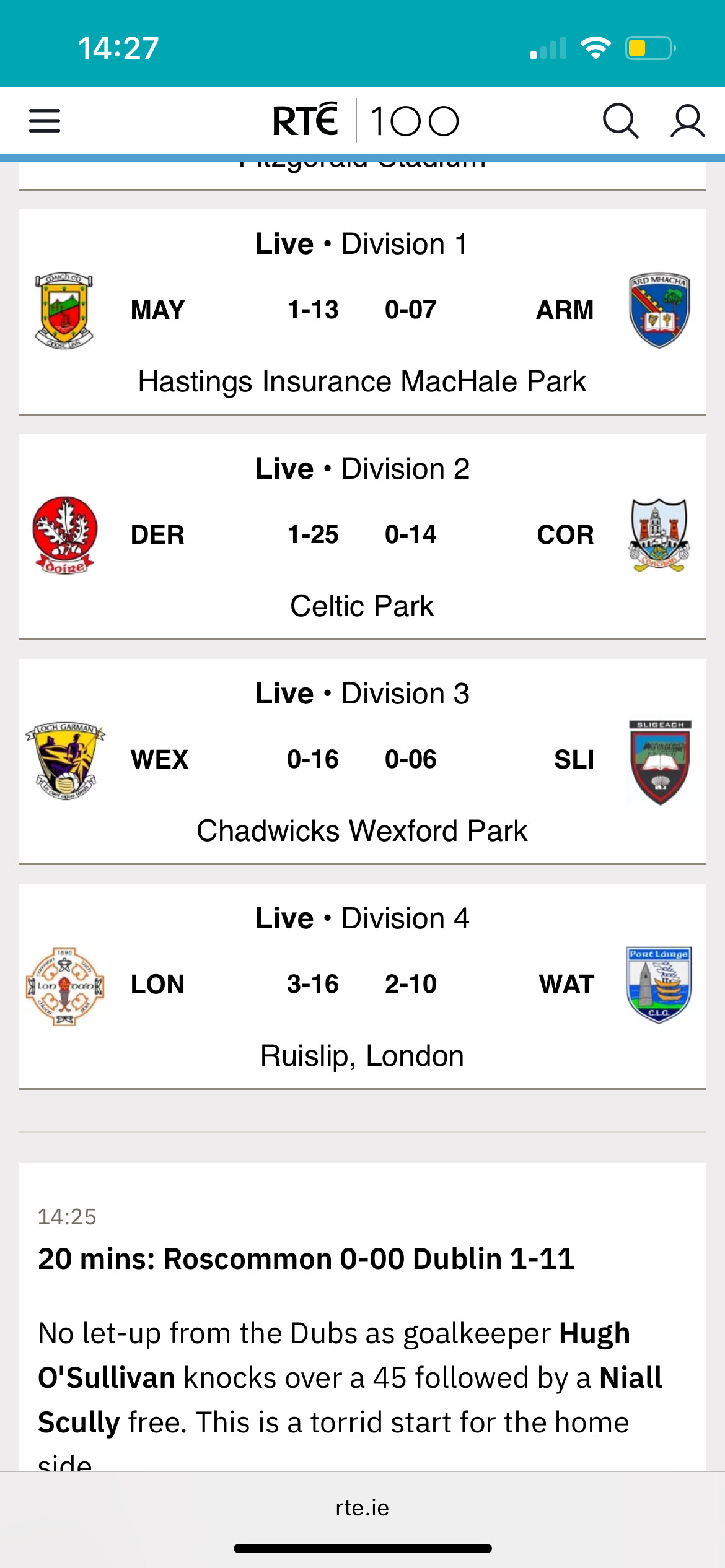Tap the rte.ie address bar
Image resolution: width=725 pixels, height=1568 pixels.
click(362, 1508)
